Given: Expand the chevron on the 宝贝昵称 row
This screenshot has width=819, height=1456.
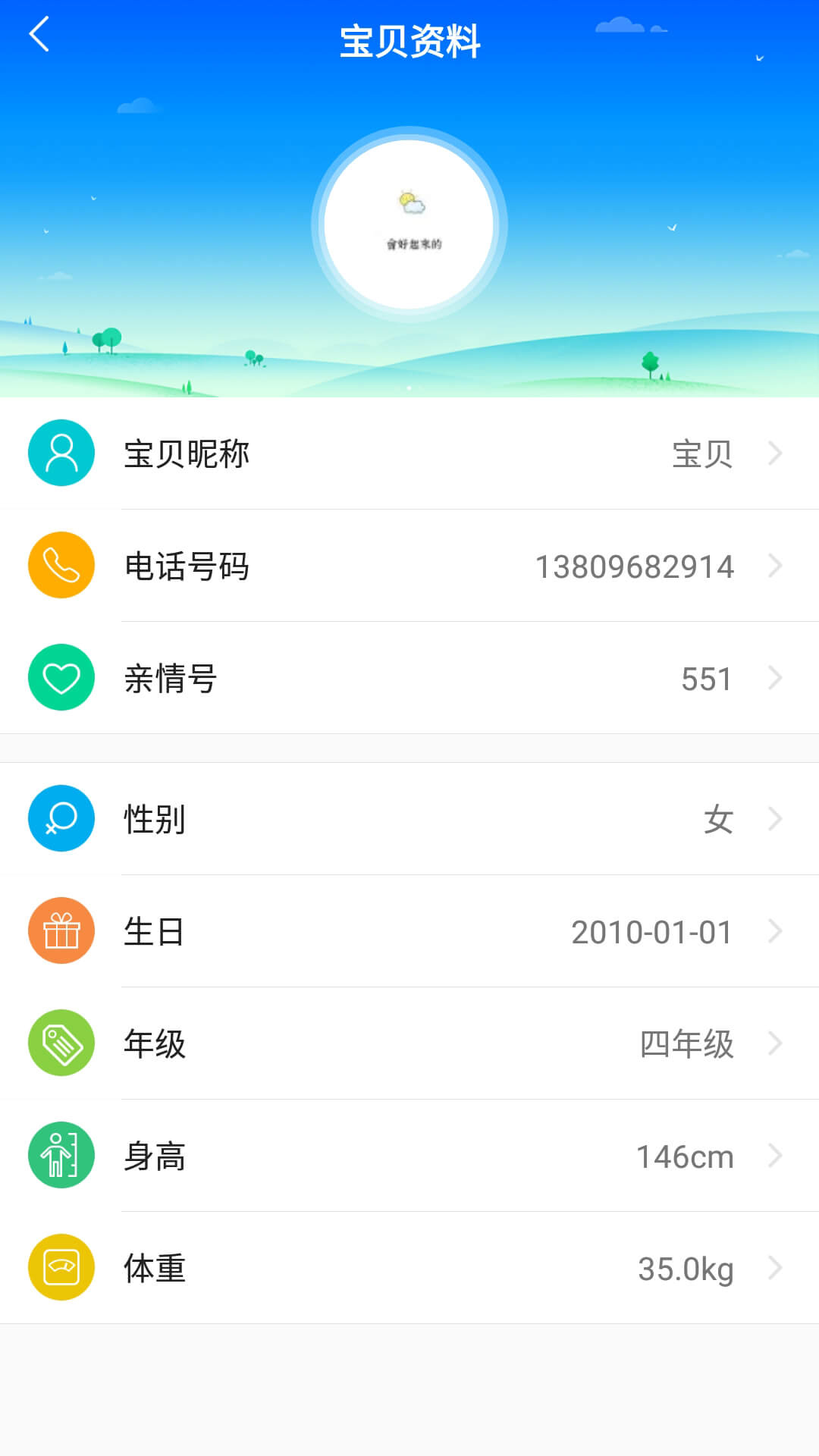Looking at the screenshot, I should point(775,453).
